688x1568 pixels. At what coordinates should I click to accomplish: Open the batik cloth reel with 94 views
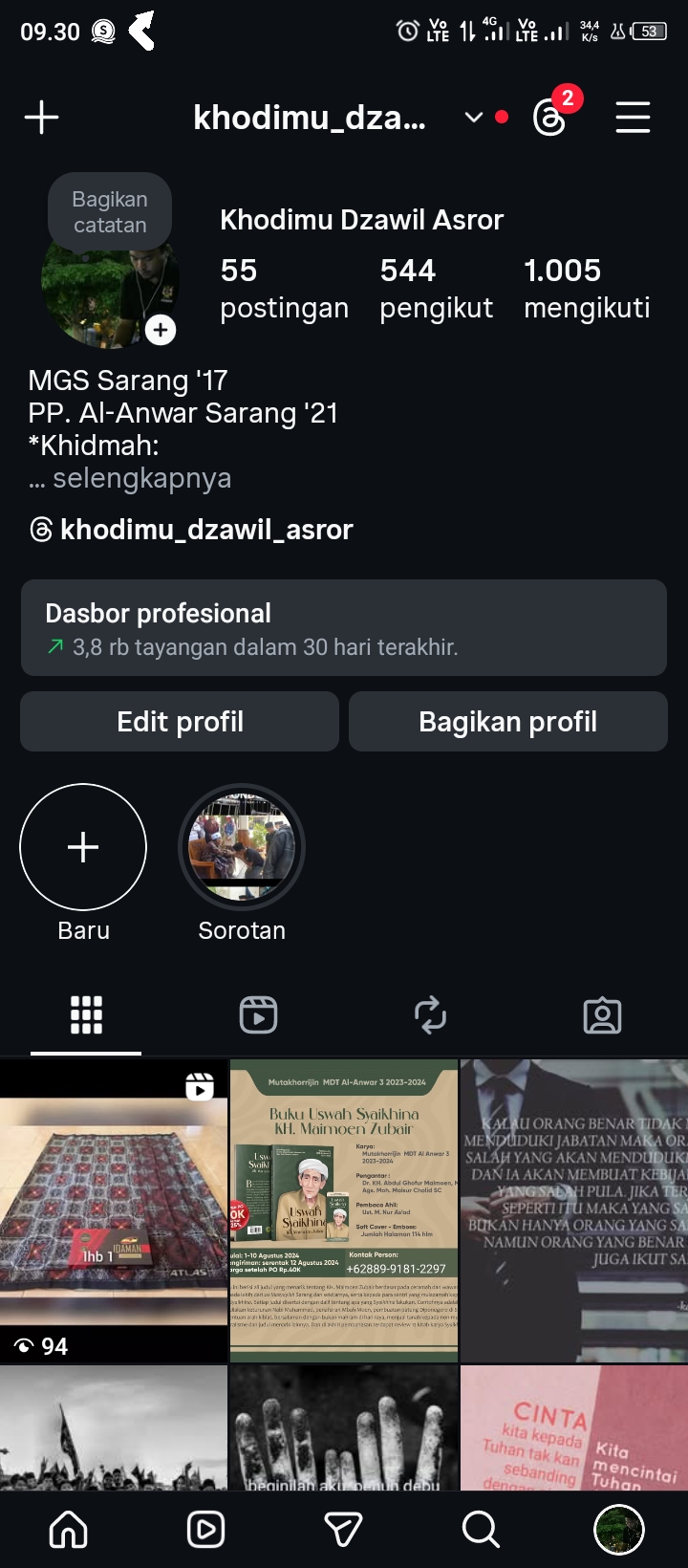pos(114,1210)
